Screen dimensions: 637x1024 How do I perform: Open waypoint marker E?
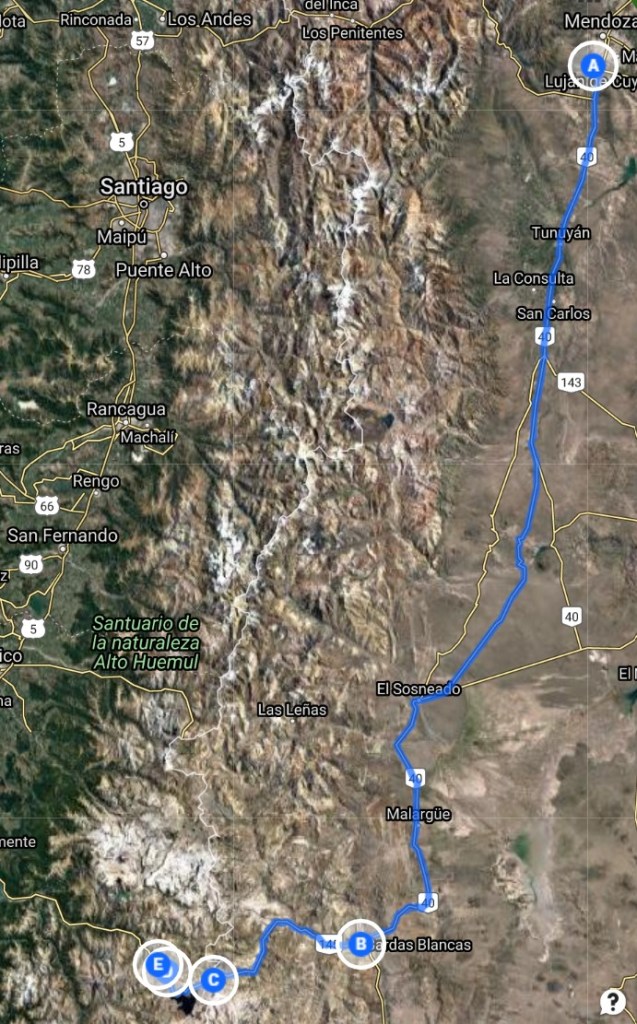point(157,965)
